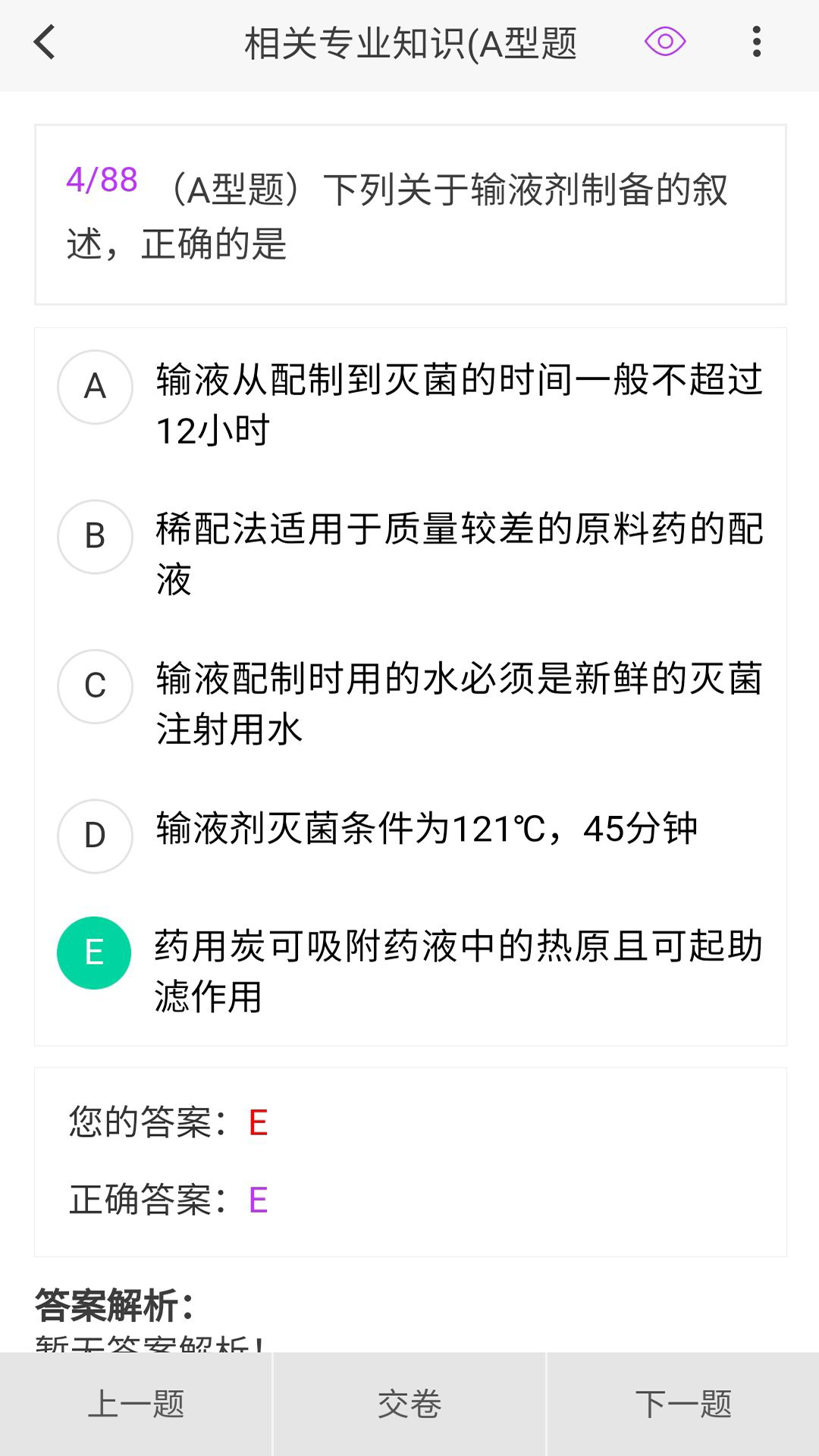Open the eye icon to toggle night mode
Screen dimensions: 819x1456
[x=664, y=43]
